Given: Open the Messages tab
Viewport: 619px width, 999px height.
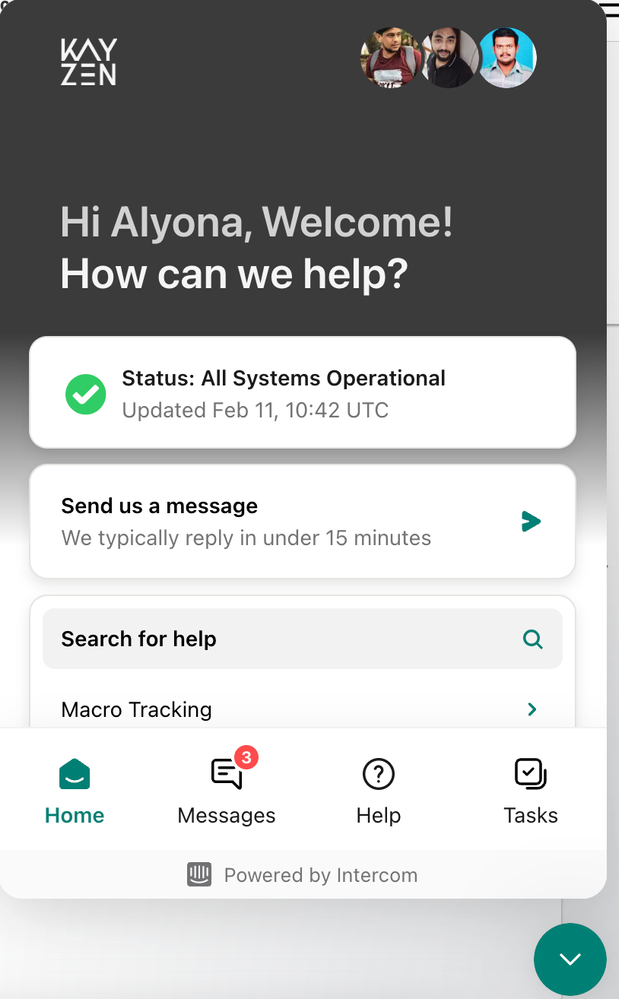Looking at the screenshot, I should (227, 790).
